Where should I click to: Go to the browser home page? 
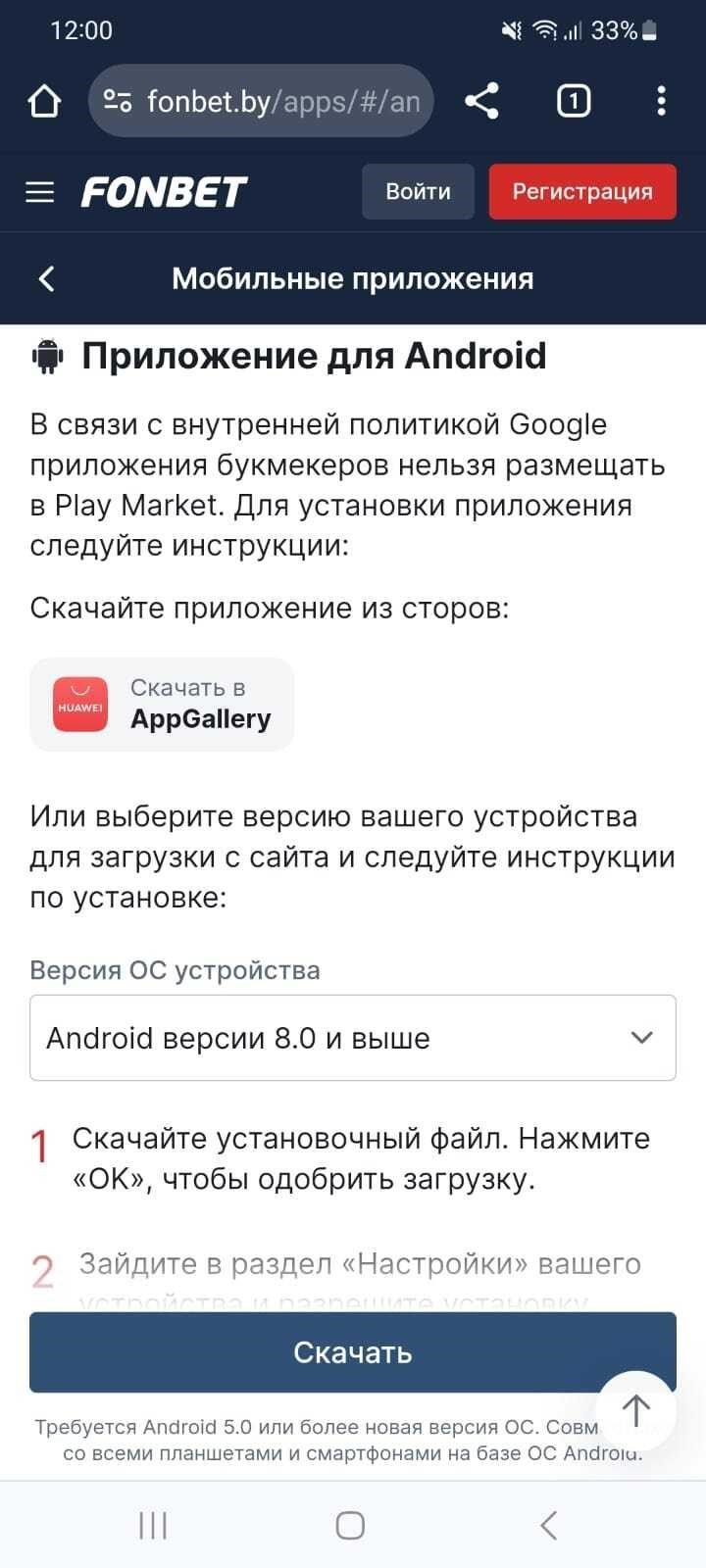point(43,101)
